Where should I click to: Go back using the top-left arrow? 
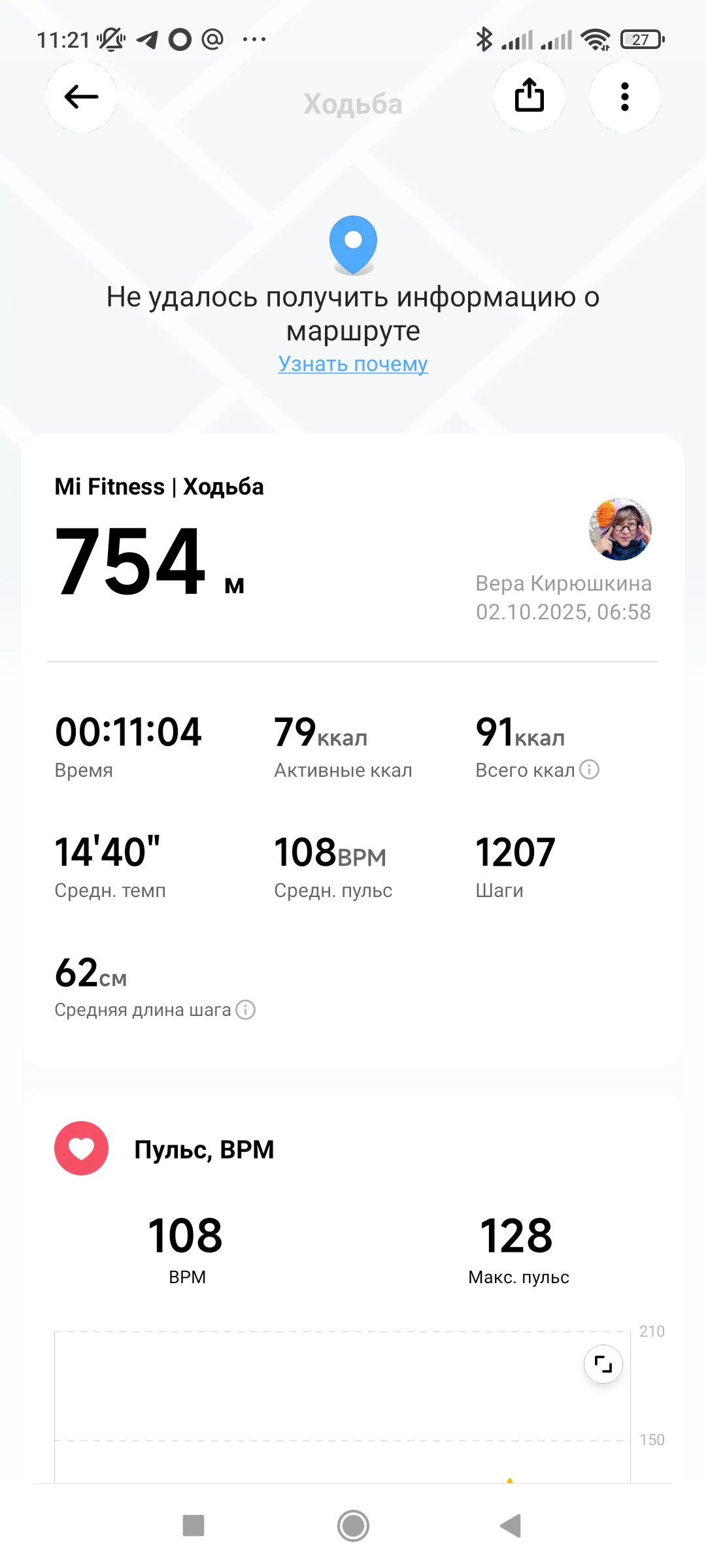[81, 97]
